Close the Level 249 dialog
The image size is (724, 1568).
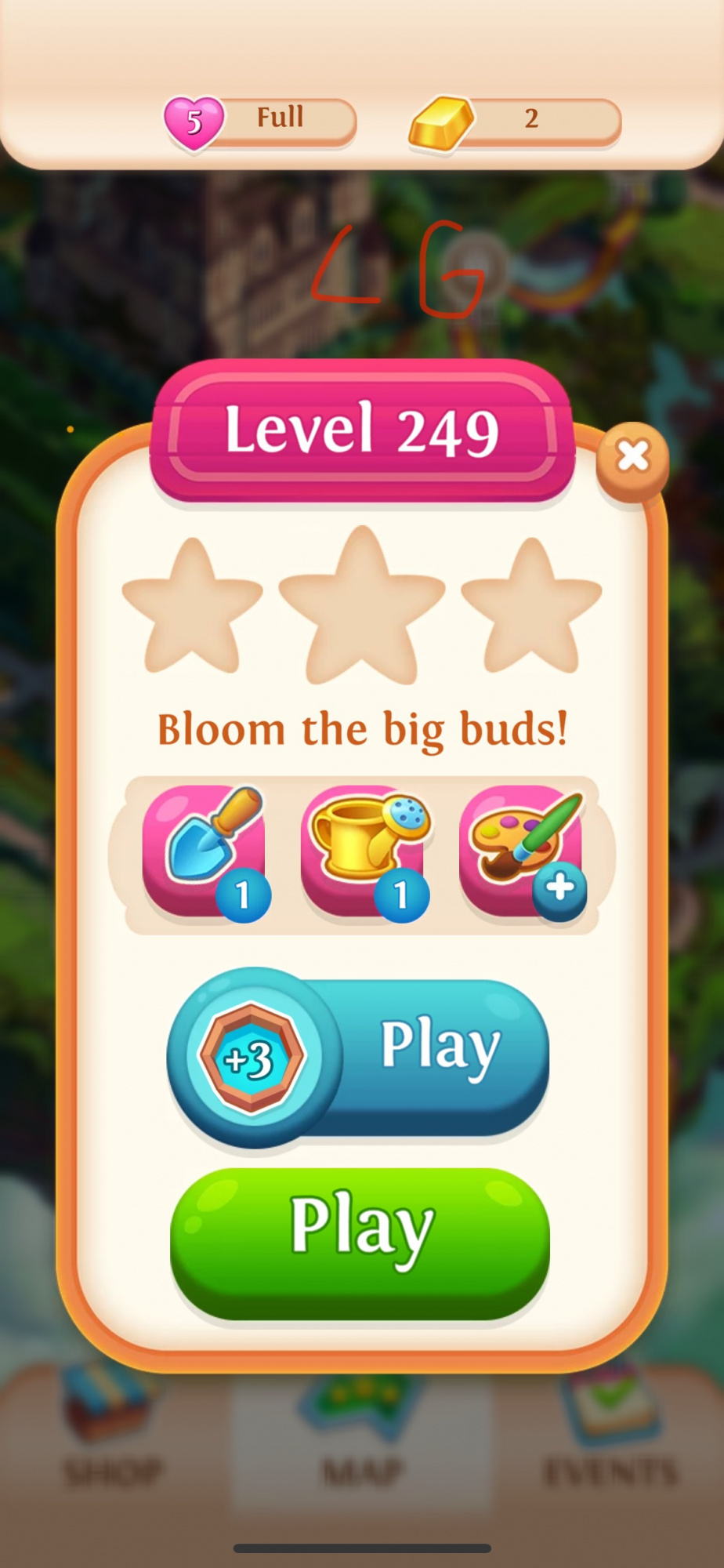click(632, 457)
